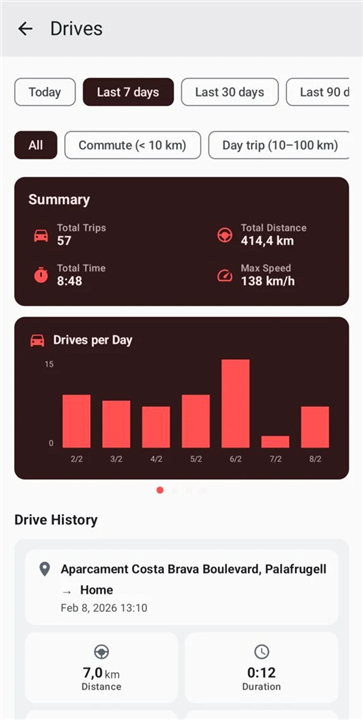Filter drives to Today
The height and width of the screenshot is (720, 363).
(45, 92)
